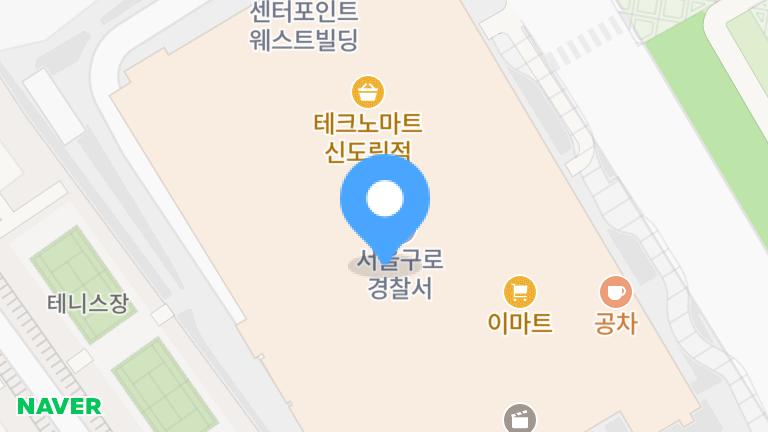Viewport: 768px width, 432px height.
Task: Tap the blue location pin marker
Action: coord(385,201)
